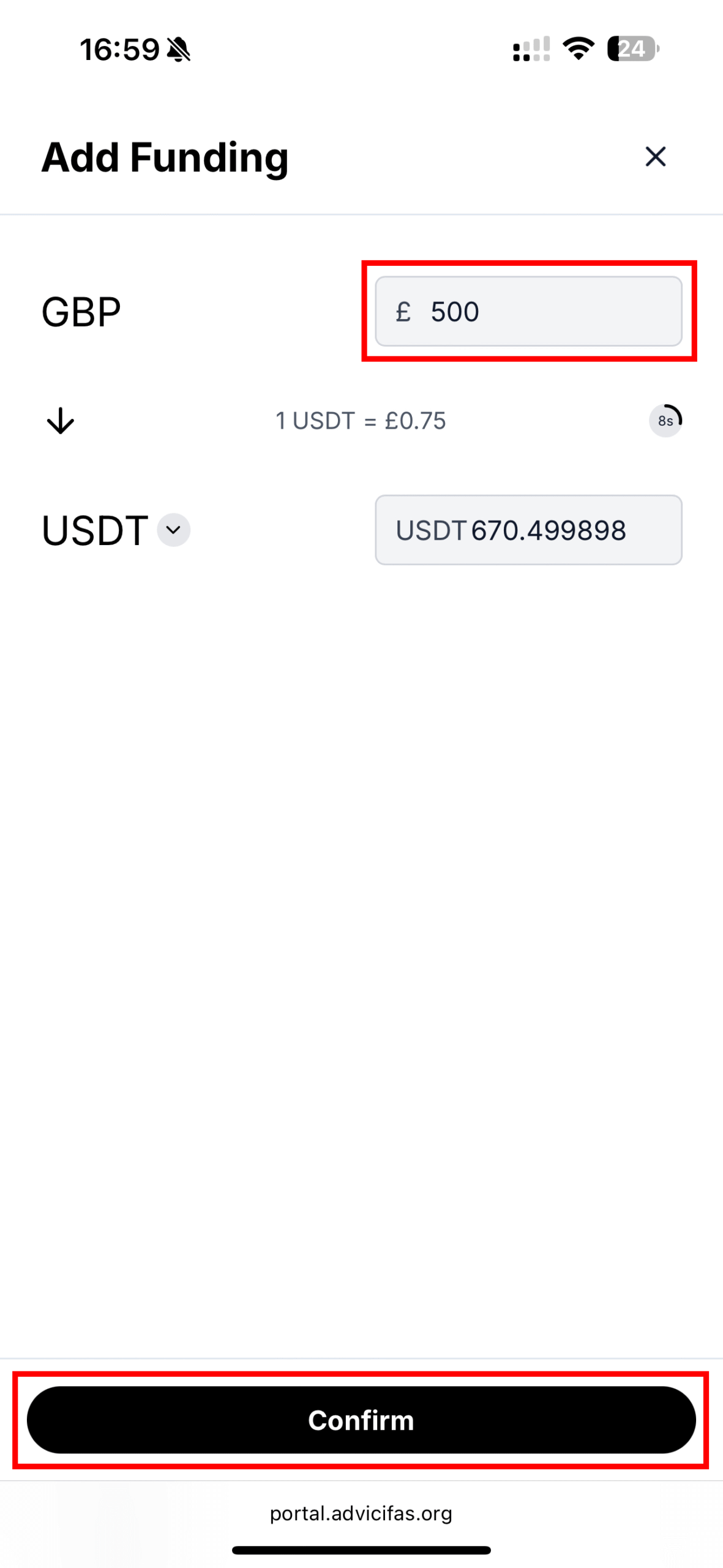Open the USDT currency dropdown
Screen dimensions: 723x1568
(174, 530)
